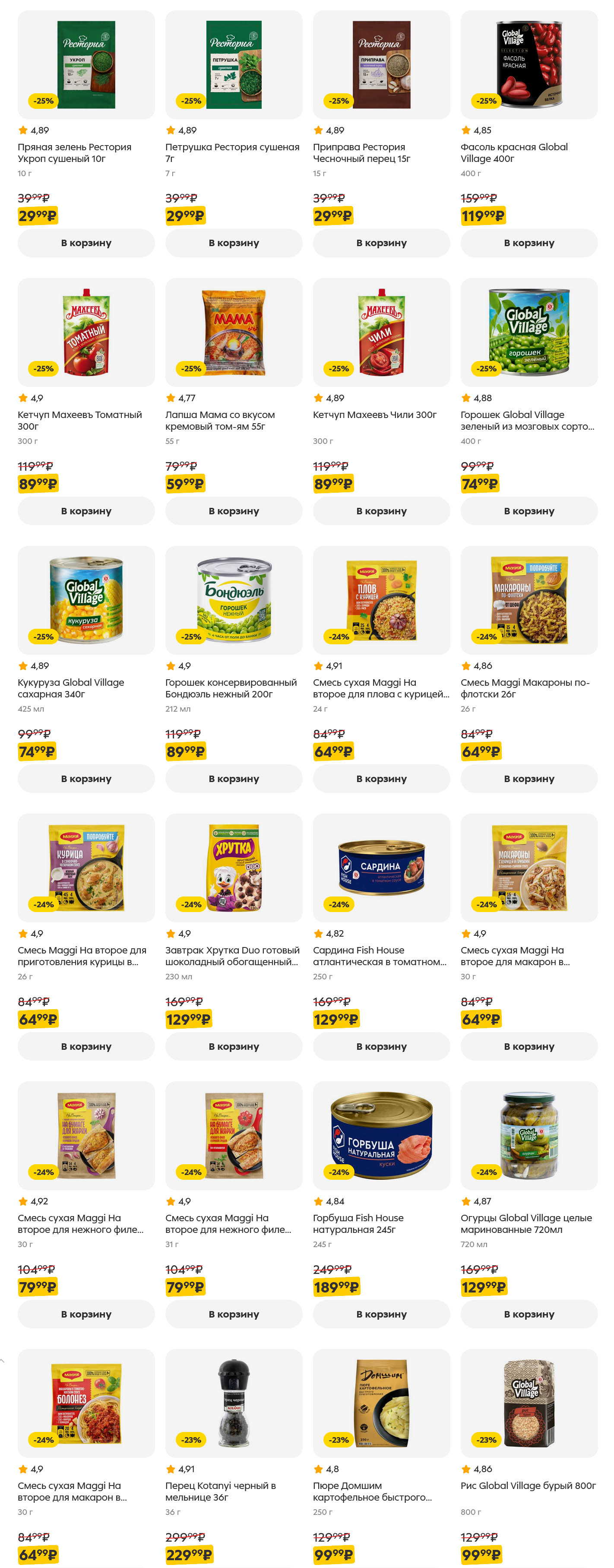
Task: Add Maggi Макароны по-флотски to cart
Action: tap(529, 779)
